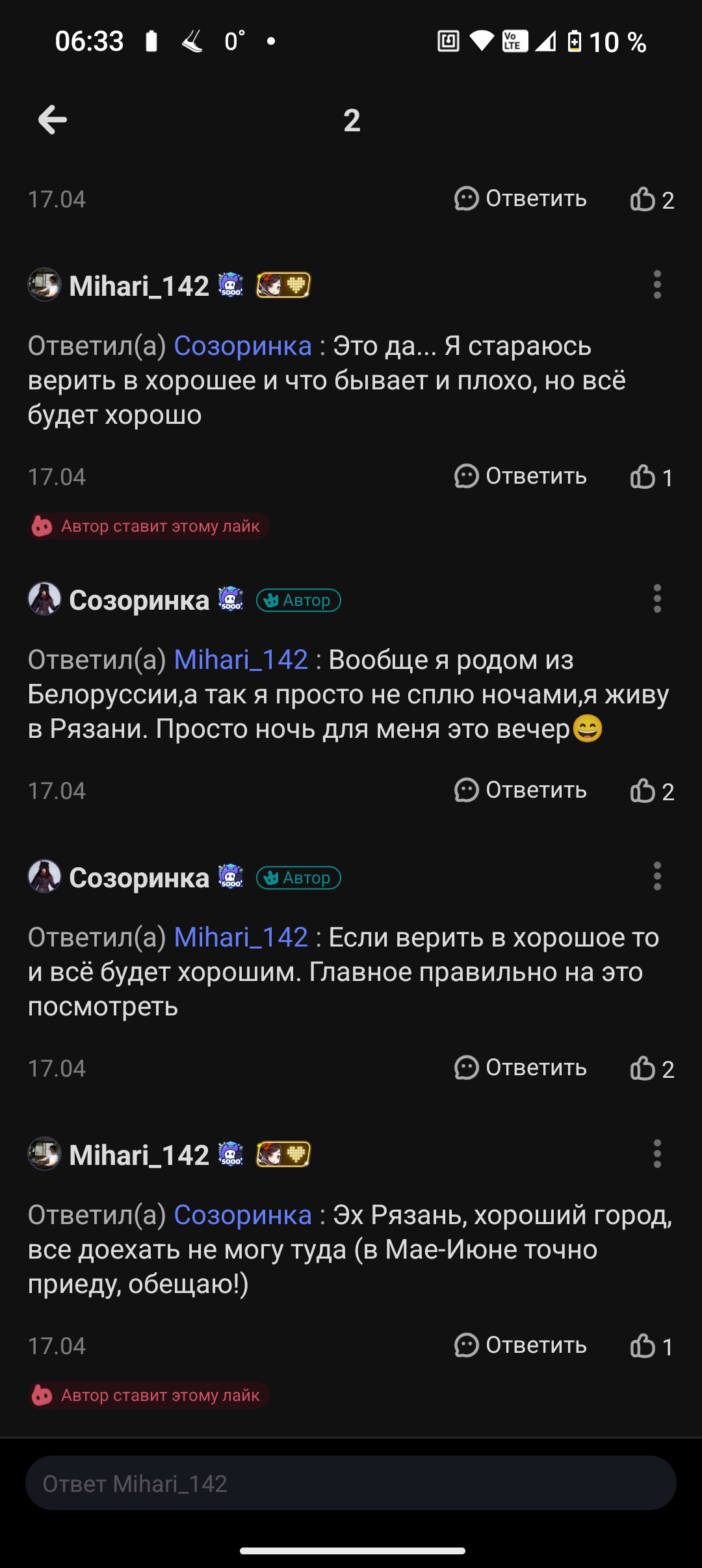Image resolution: width=702 pixels, height=1568 pixels.
Task: Open options for Mihari_142's 'Эх Рязань' comment
Action: point(657,1154)
